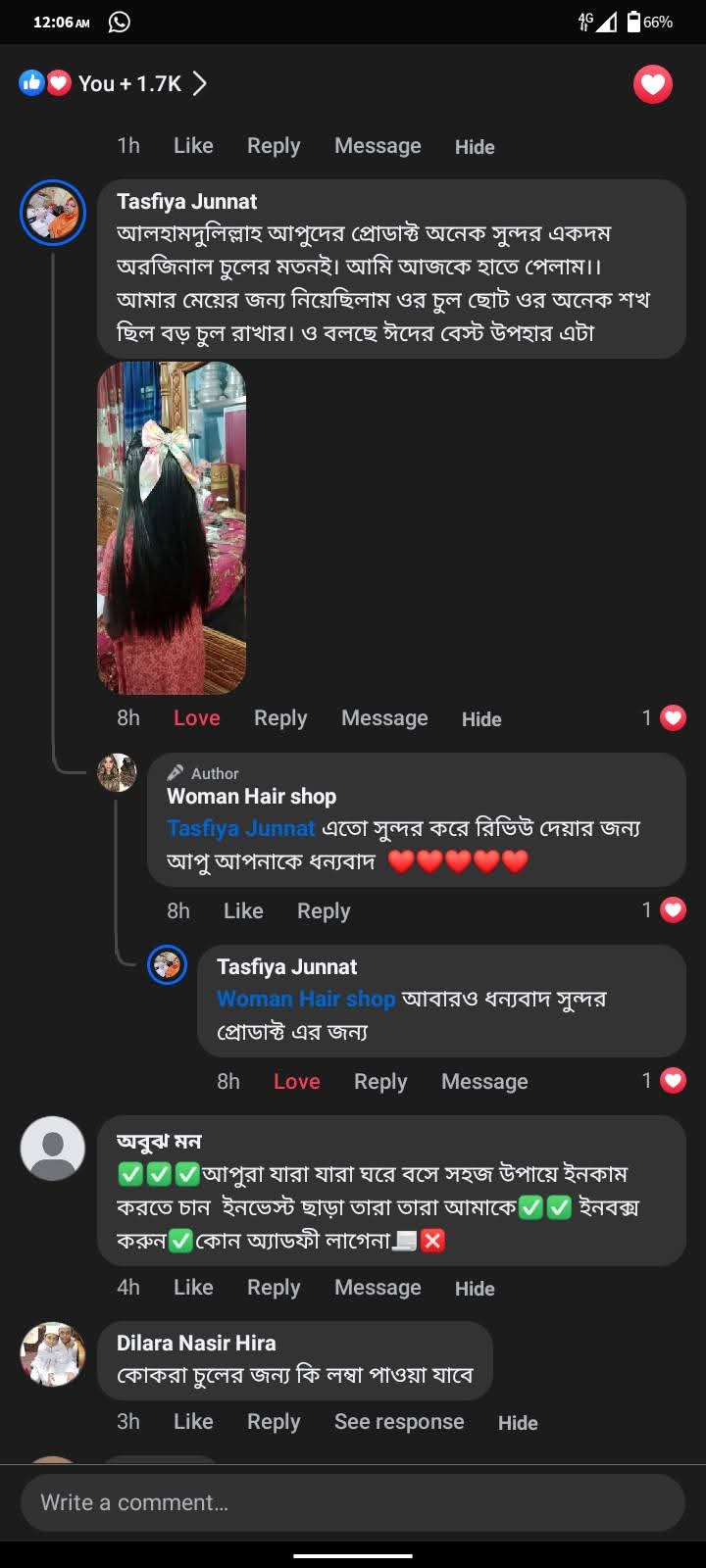The width and height of the screenshot is (706, 1568).
Task: Tap the red heart reaction button at top right
Action: (653, 83)
